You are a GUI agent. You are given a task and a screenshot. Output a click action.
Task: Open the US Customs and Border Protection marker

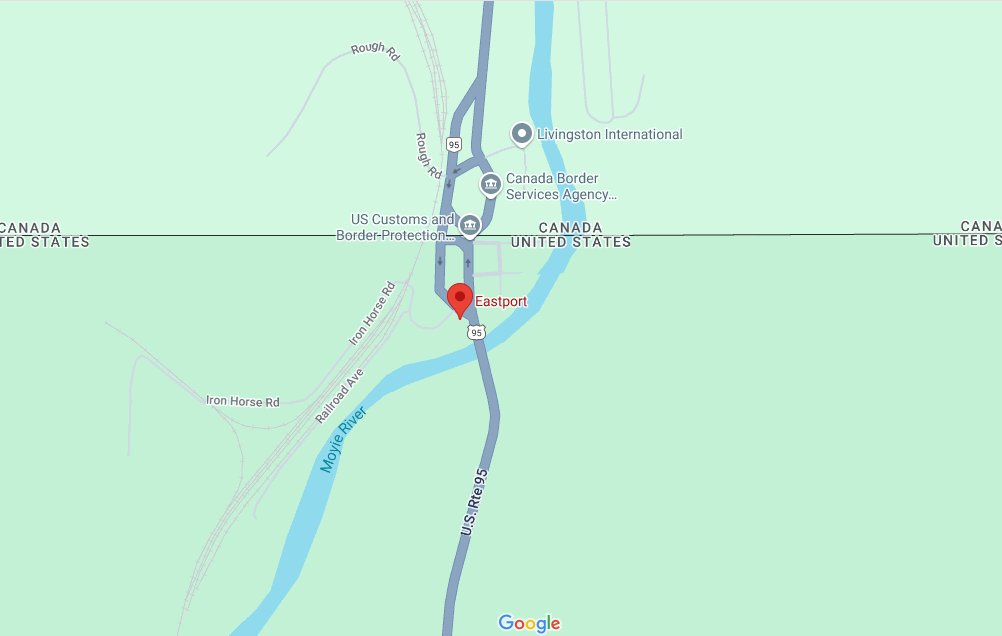[x=469, y=224]
